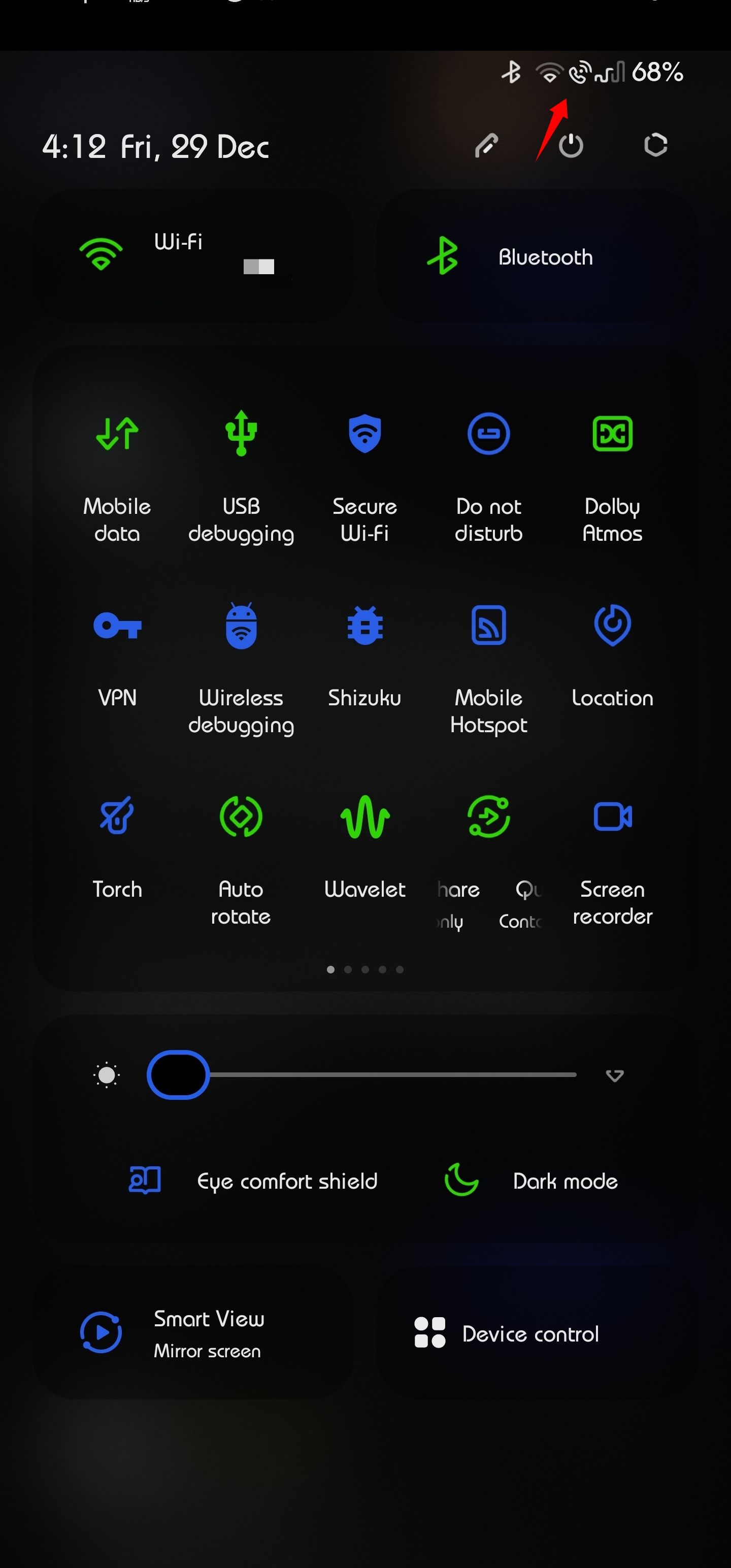Turn off Dark mode
The height and width of the screenshot is (1568, 731).
[461, 1180]
